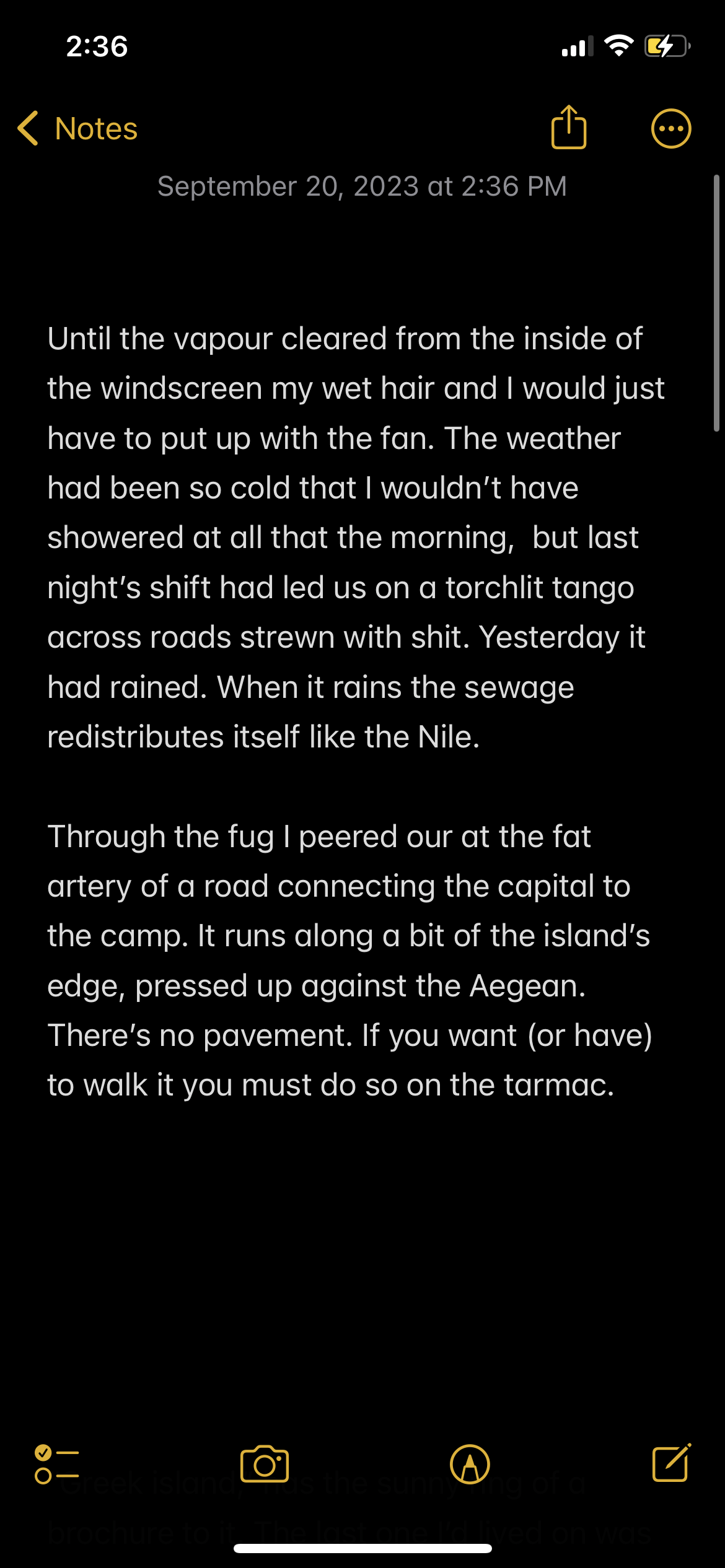
Task: Compose a new note
Action: point(672,1463)
